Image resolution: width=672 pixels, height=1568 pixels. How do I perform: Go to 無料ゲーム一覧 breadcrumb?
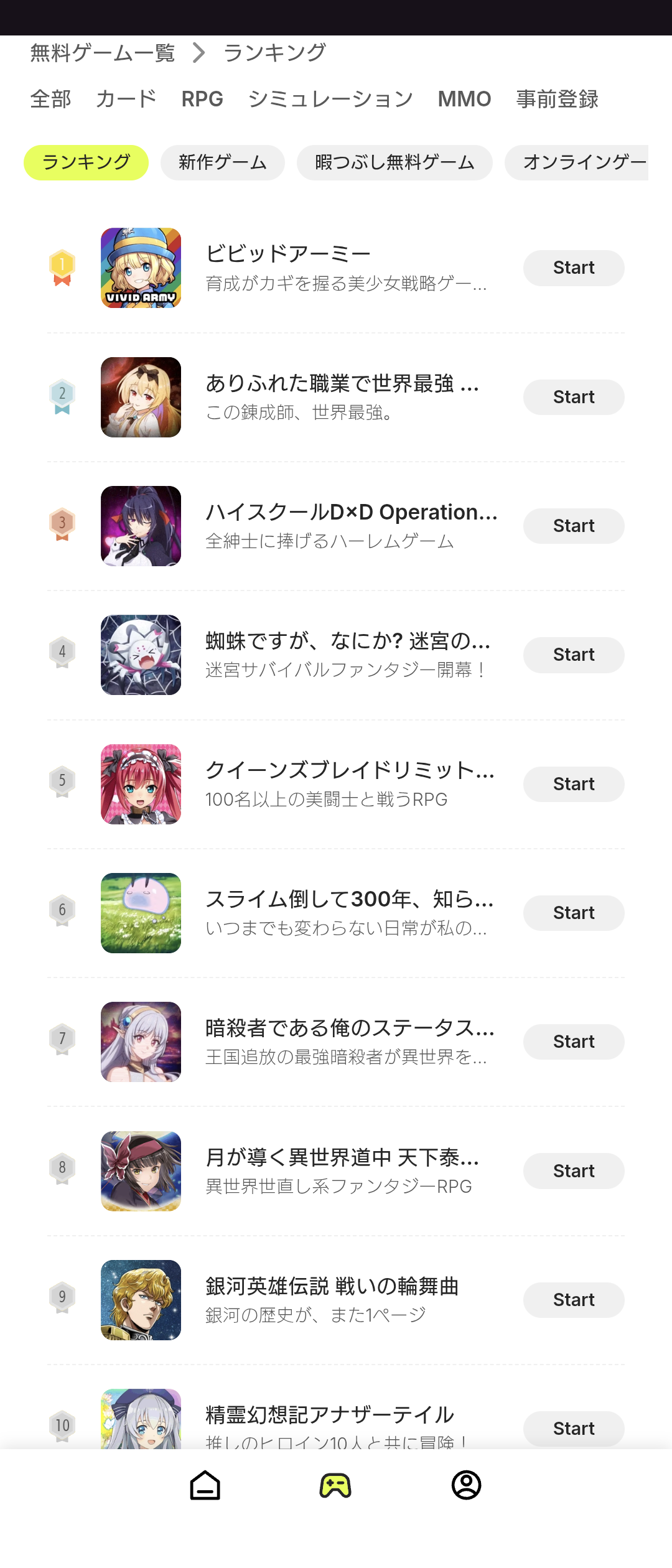(103, 53)
